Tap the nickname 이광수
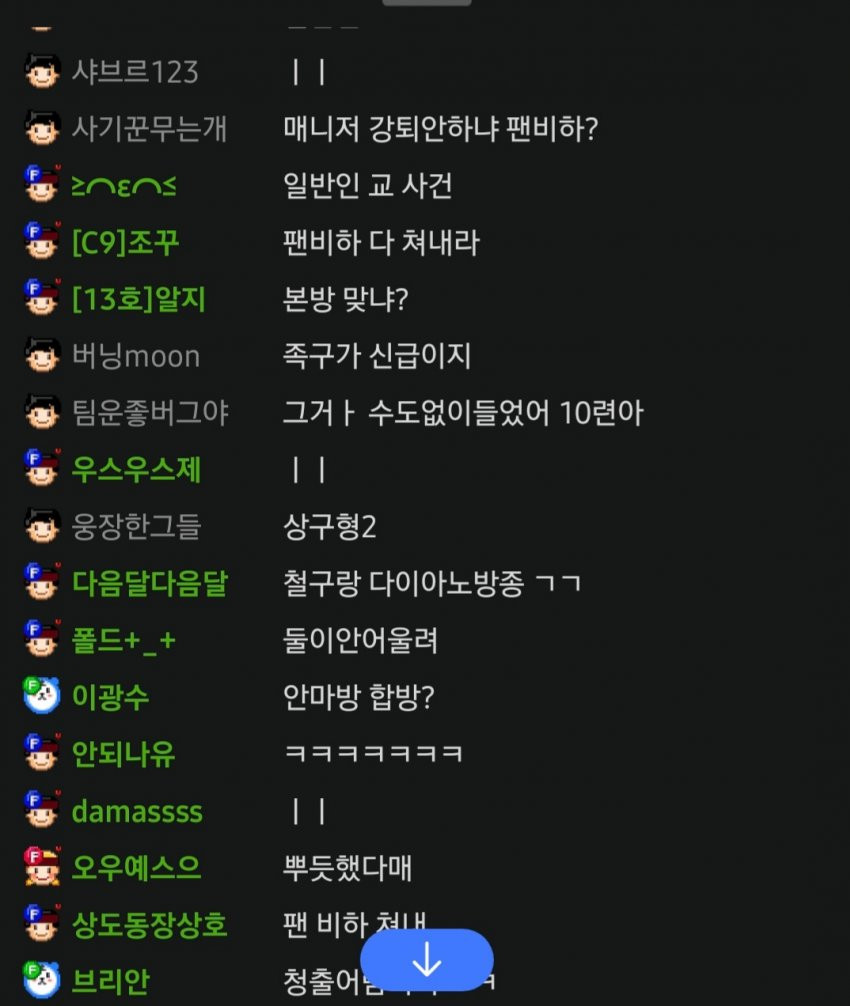This screenshot has width=850, height=1006. 111,697
